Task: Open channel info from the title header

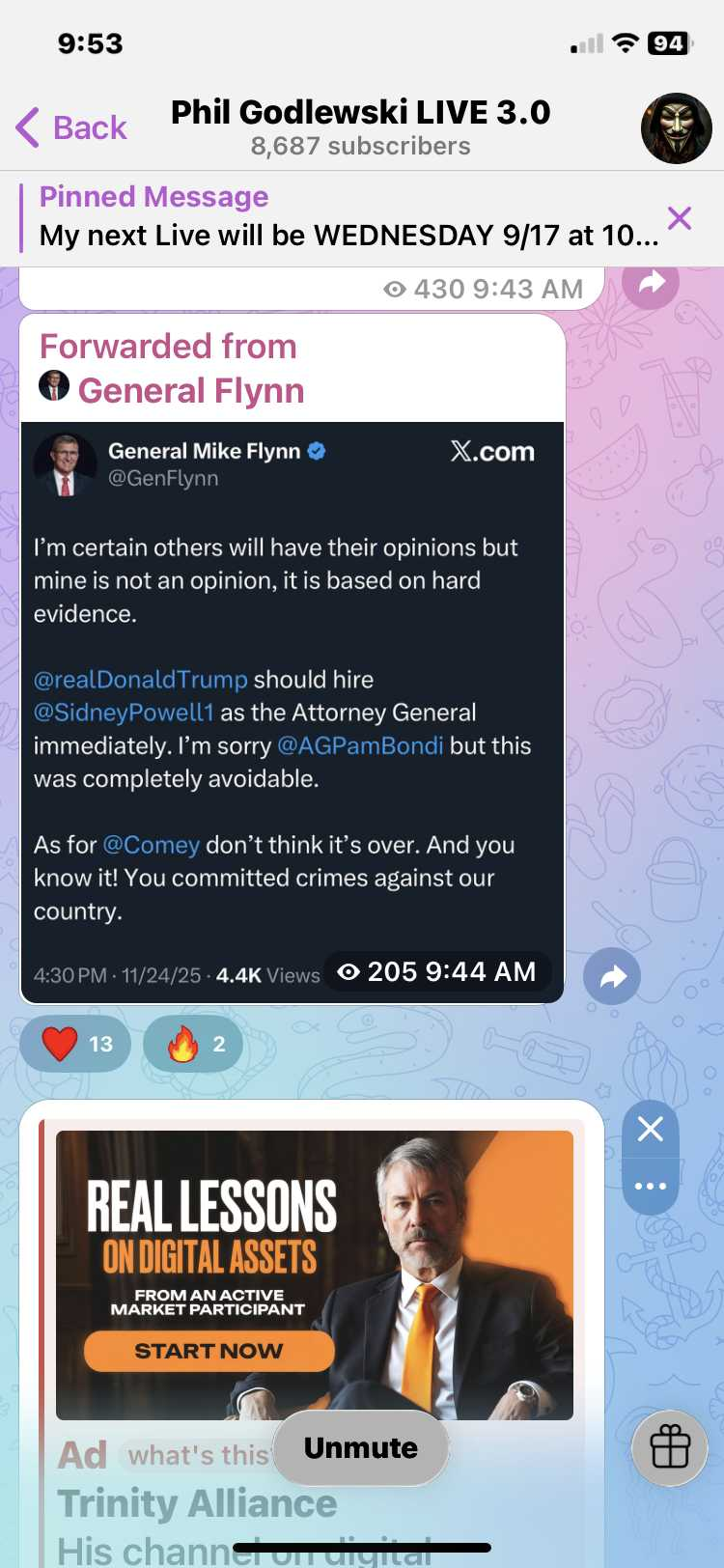Action: pos(360,127)
